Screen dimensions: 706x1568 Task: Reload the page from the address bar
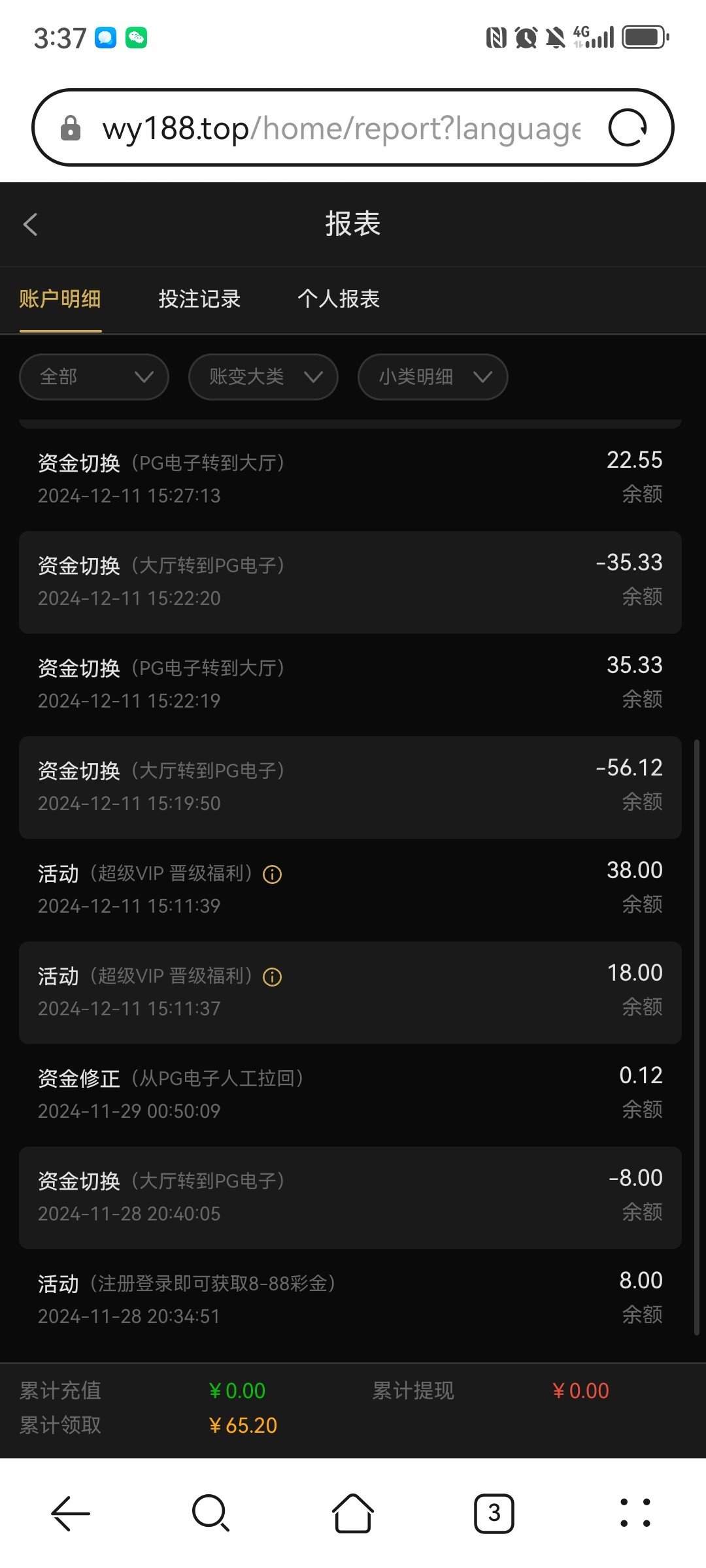tap(628, 127)
